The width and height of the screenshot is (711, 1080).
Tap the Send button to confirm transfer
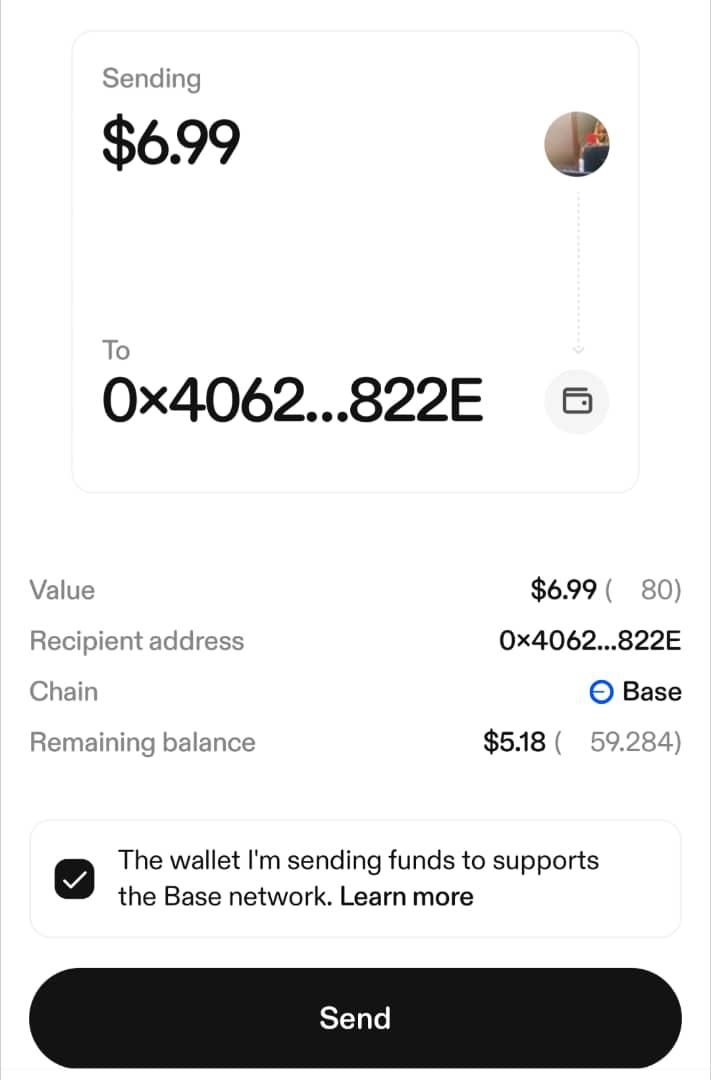pyautogui.click(x=355, y=1018)
